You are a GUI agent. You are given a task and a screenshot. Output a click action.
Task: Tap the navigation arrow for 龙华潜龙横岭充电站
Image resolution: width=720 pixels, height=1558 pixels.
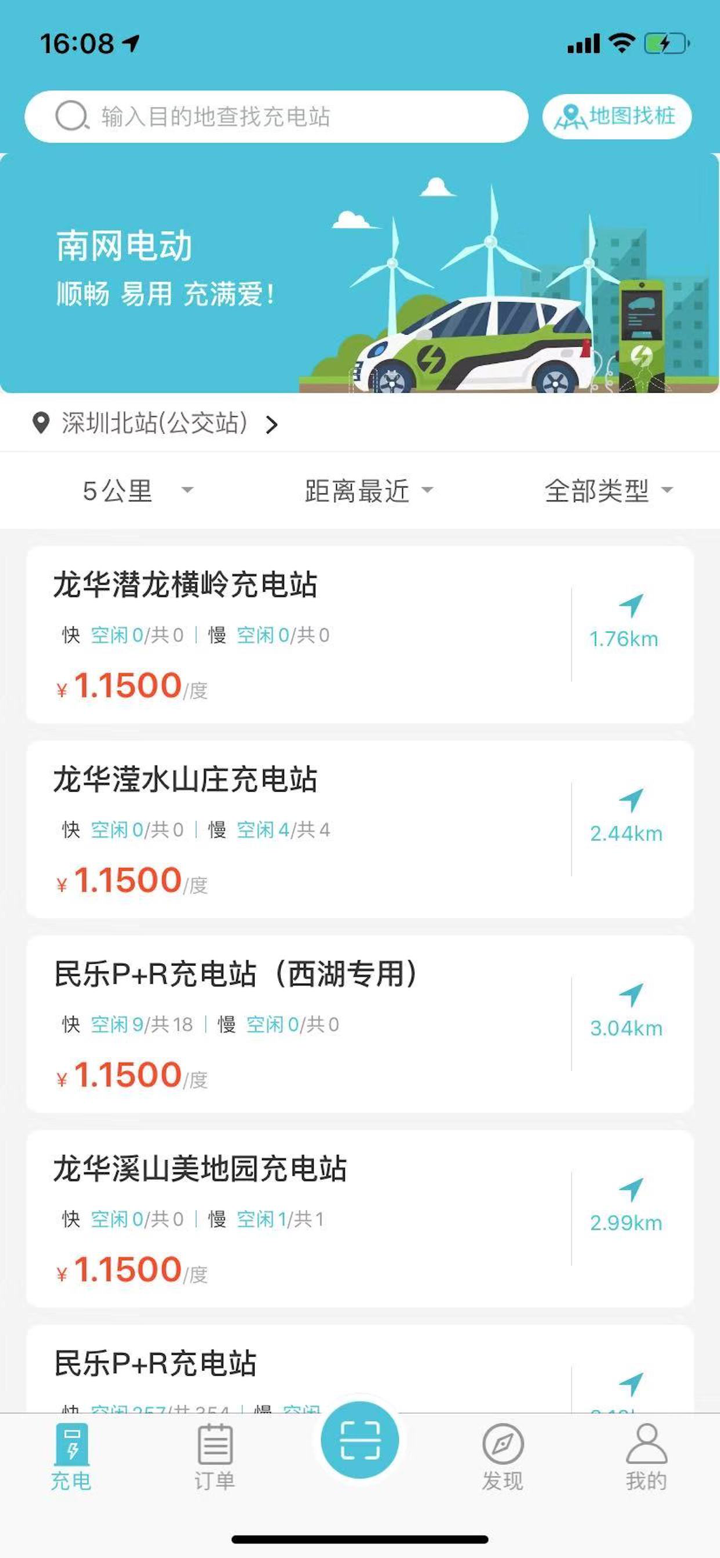tap(632, 605)
